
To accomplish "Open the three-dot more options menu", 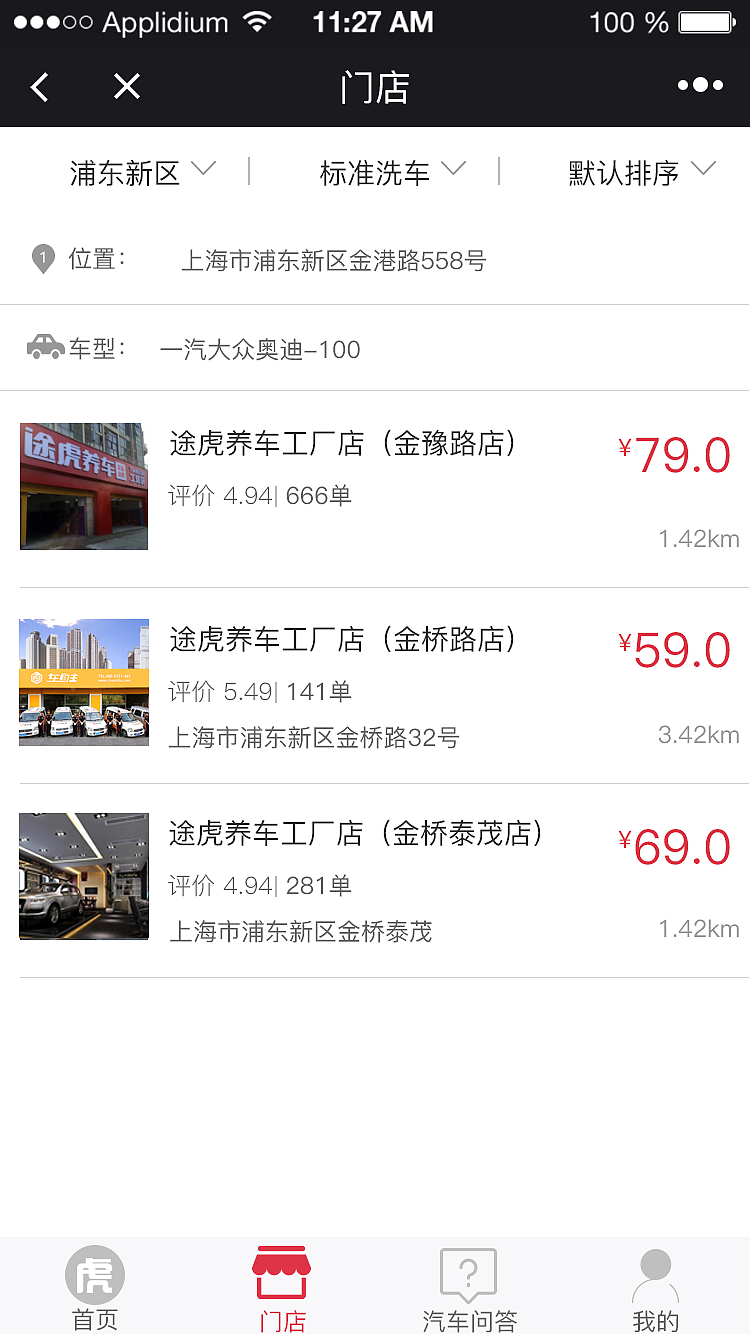I will coord(700,86).
